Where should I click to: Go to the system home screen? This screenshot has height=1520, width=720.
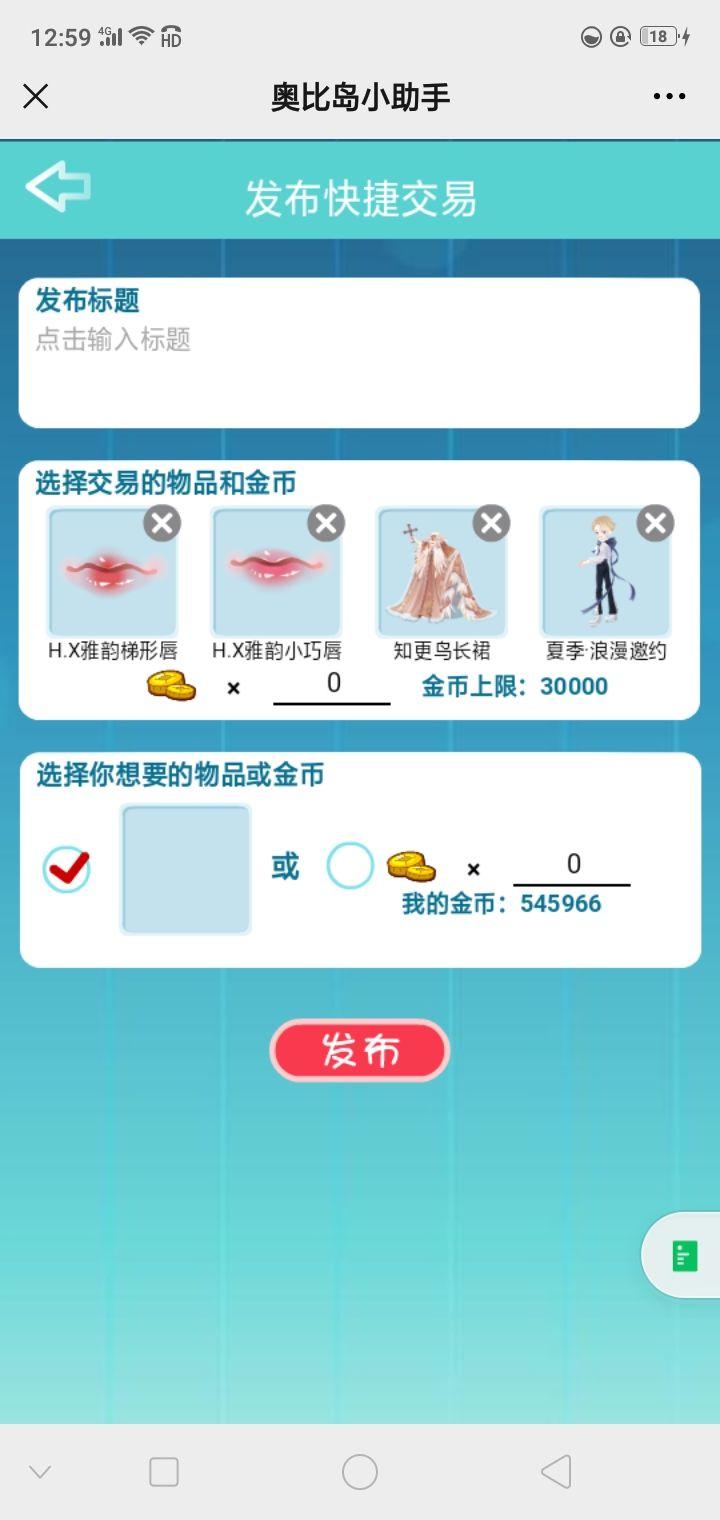360,1471
